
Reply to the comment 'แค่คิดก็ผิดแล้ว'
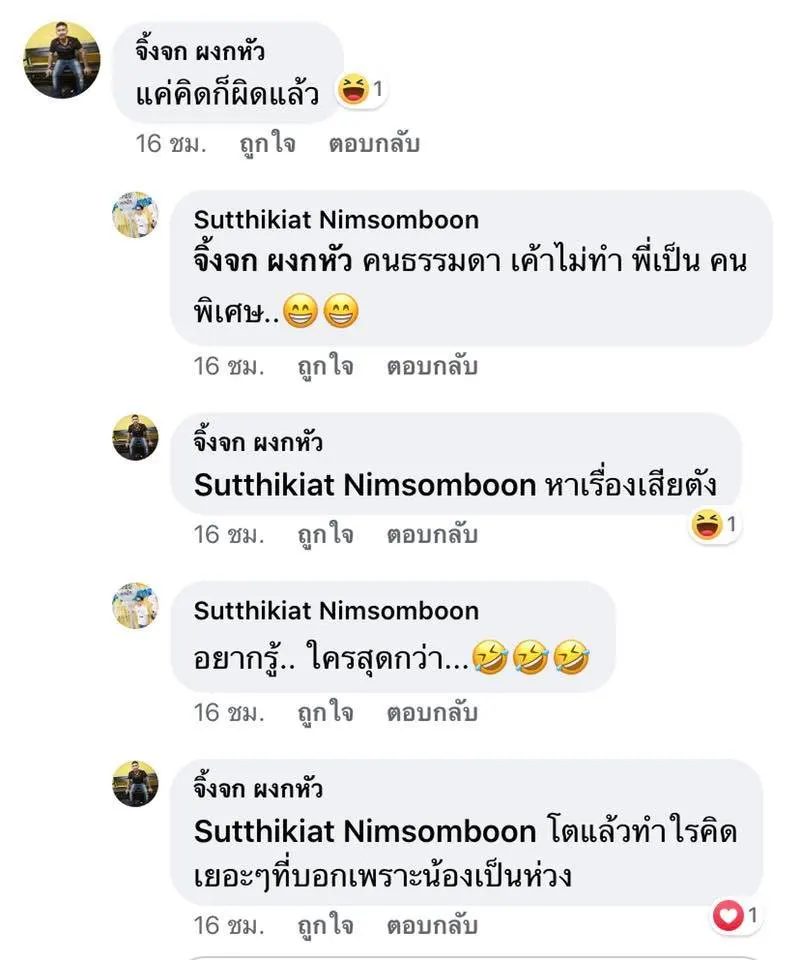374,144
